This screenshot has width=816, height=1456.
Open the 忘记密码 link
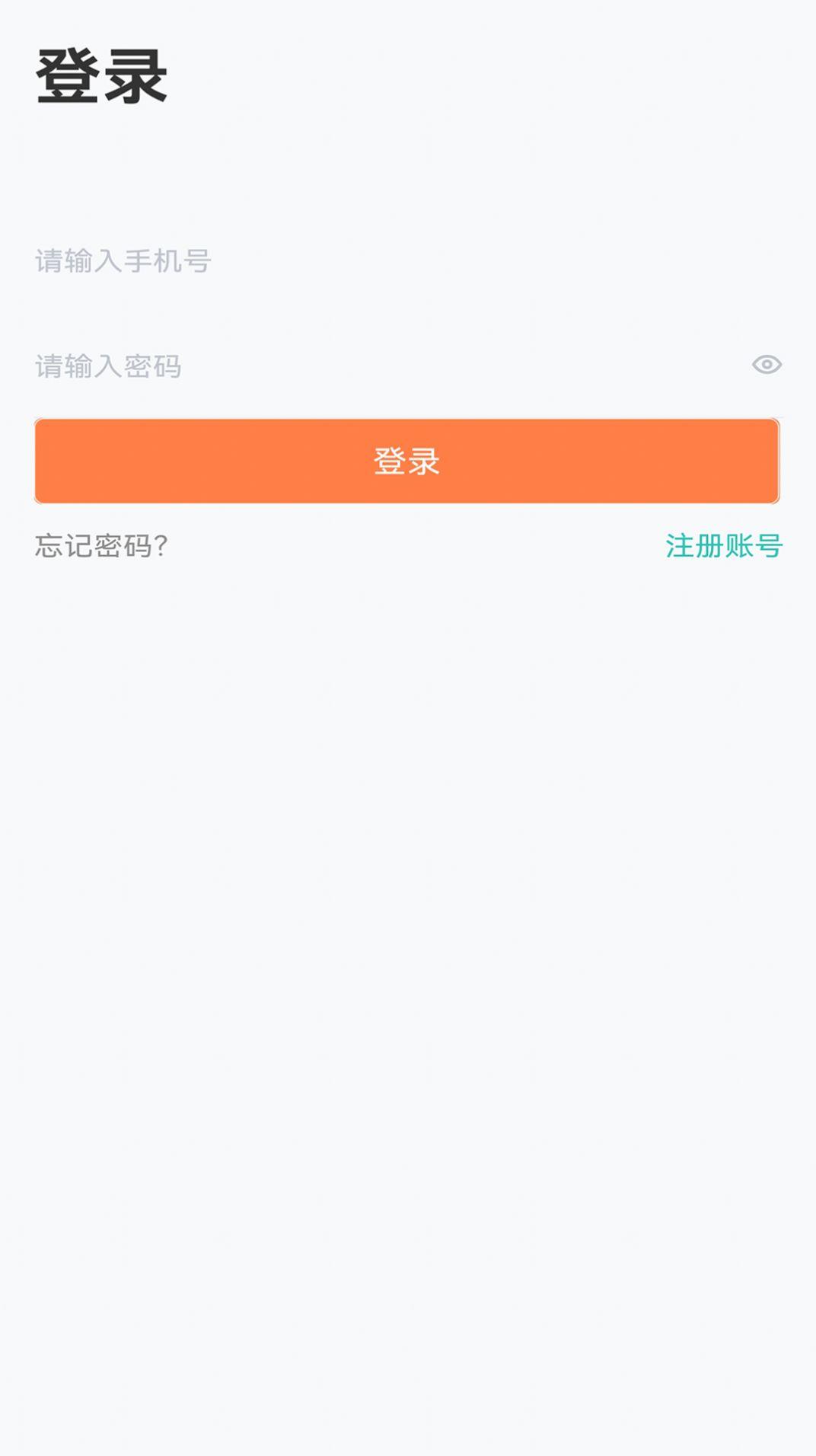101,546
